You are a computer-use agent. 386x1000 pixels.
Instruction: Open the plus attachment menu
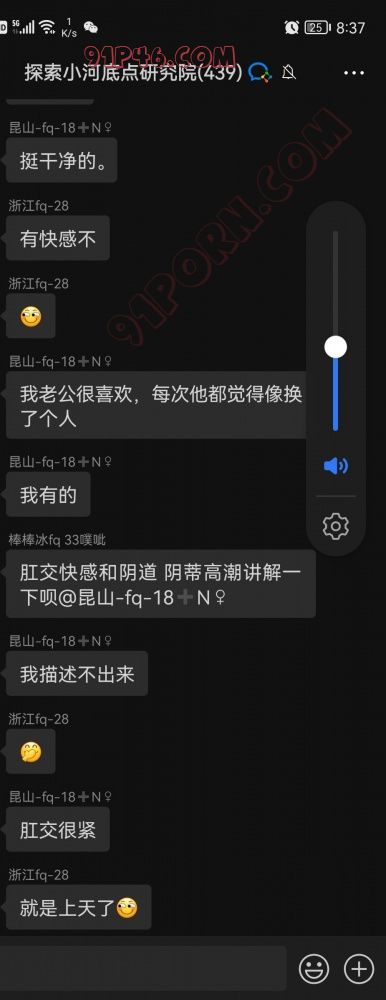[359, 969]
